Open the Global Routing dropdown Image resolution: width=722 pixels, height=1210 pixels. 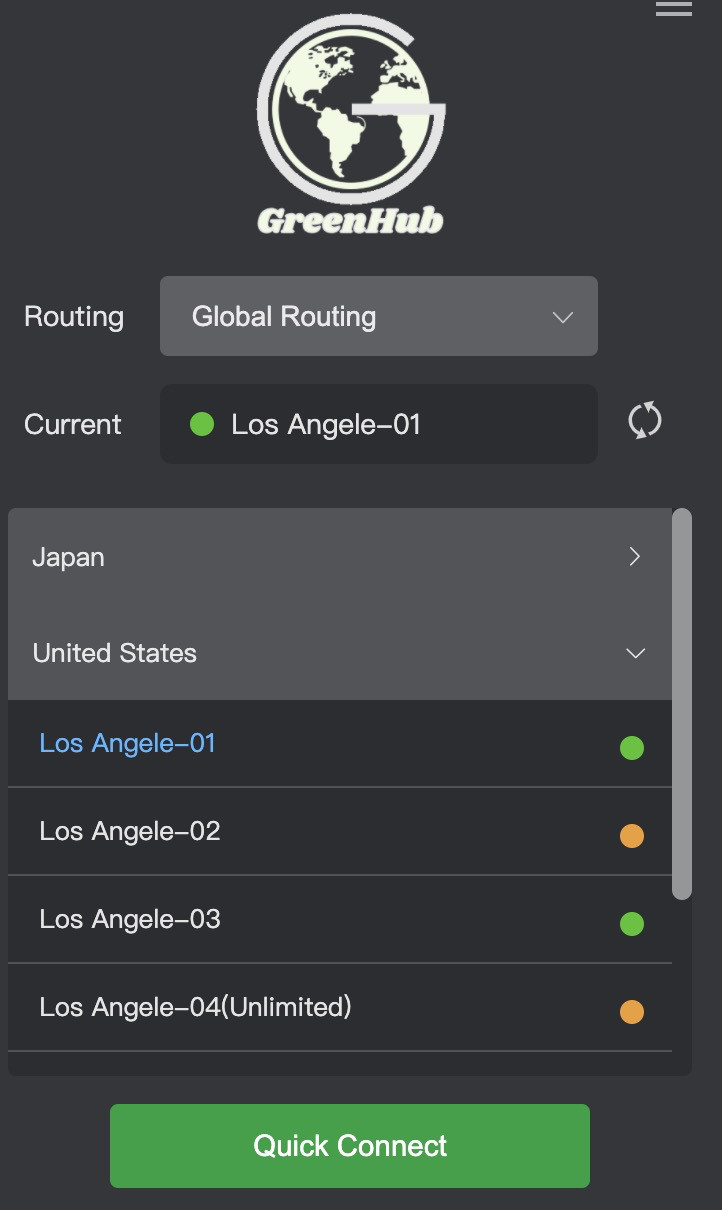click(x=378, y=316)
